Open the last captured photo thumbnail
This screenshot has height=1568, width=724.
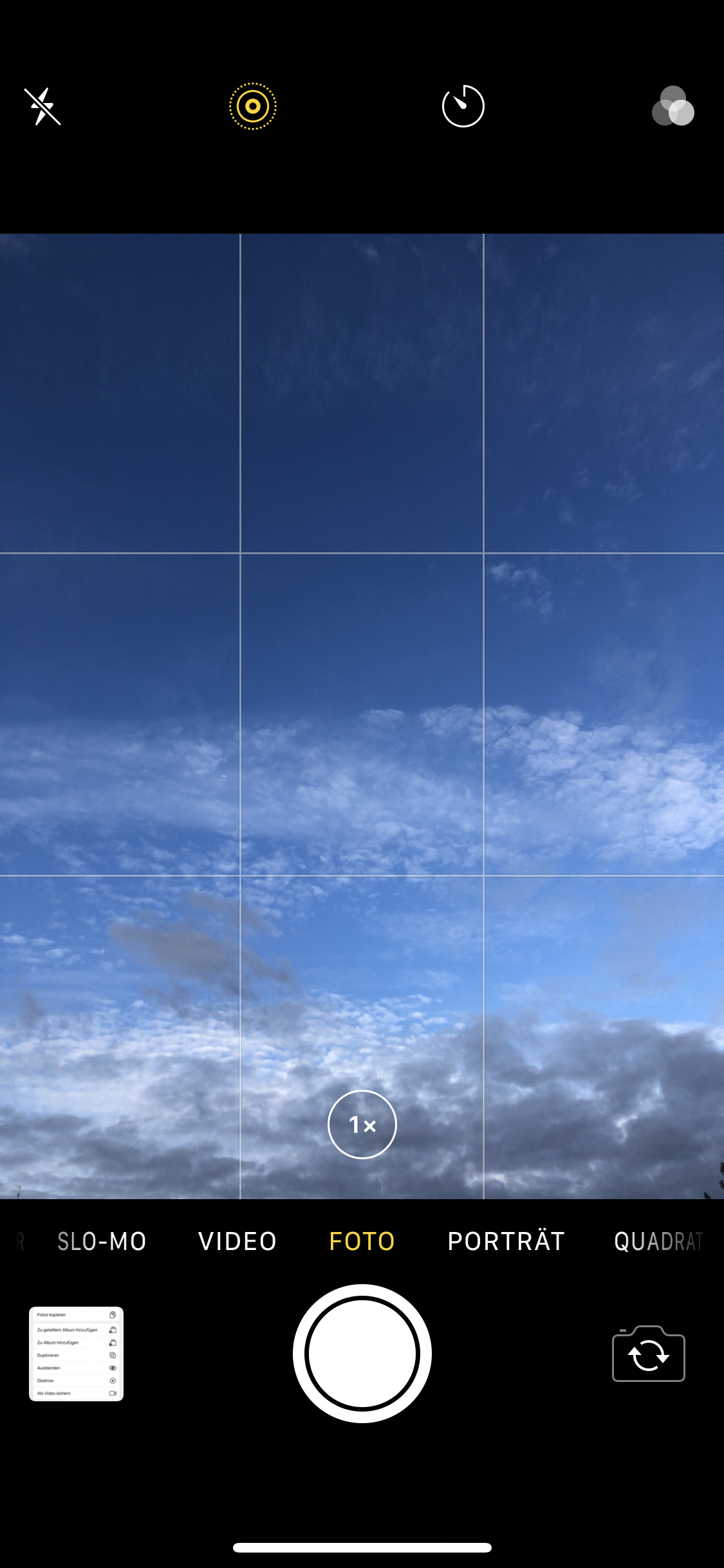pyautogui.click(x=76, y=1354)
